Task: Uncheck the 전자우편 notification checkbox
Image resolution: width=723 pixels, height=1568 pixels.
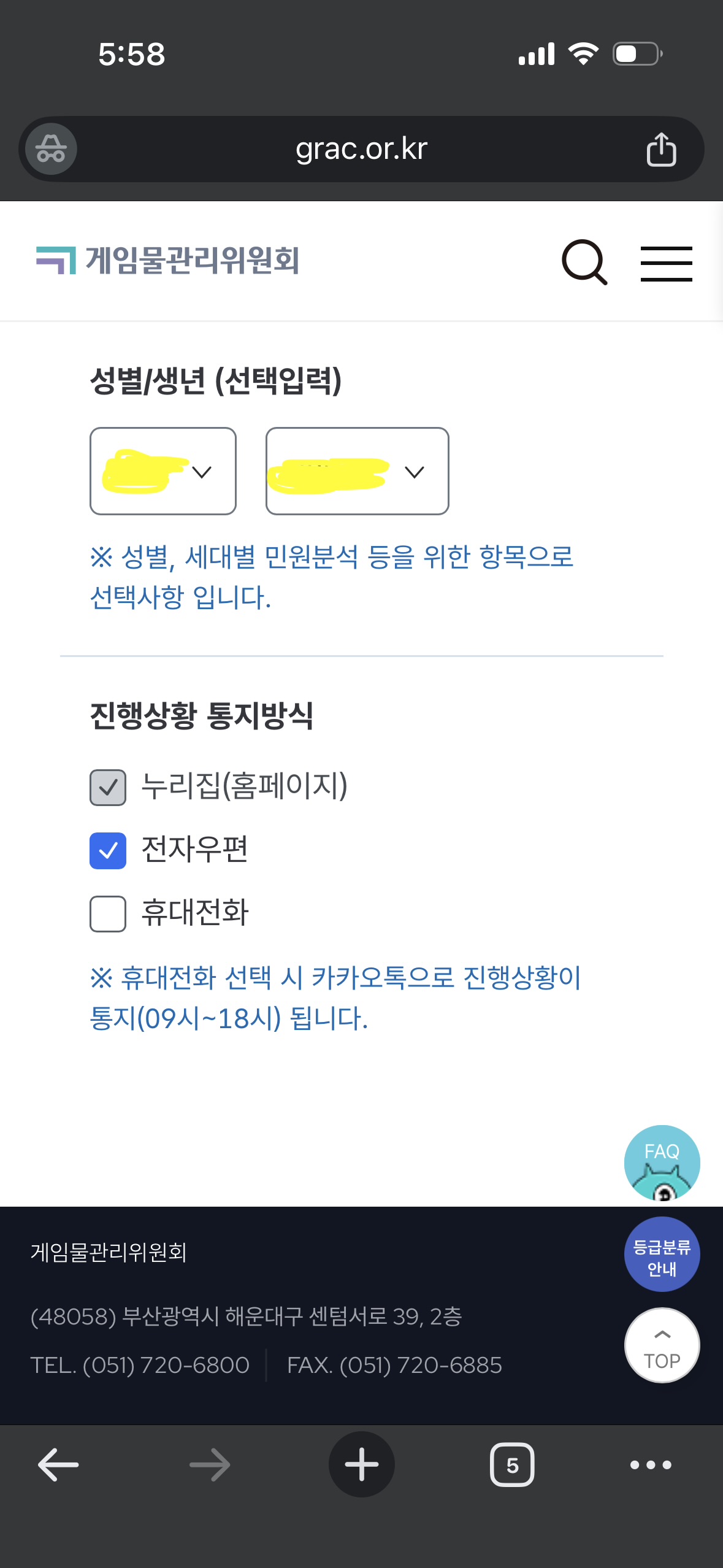Action: (108, 851)
